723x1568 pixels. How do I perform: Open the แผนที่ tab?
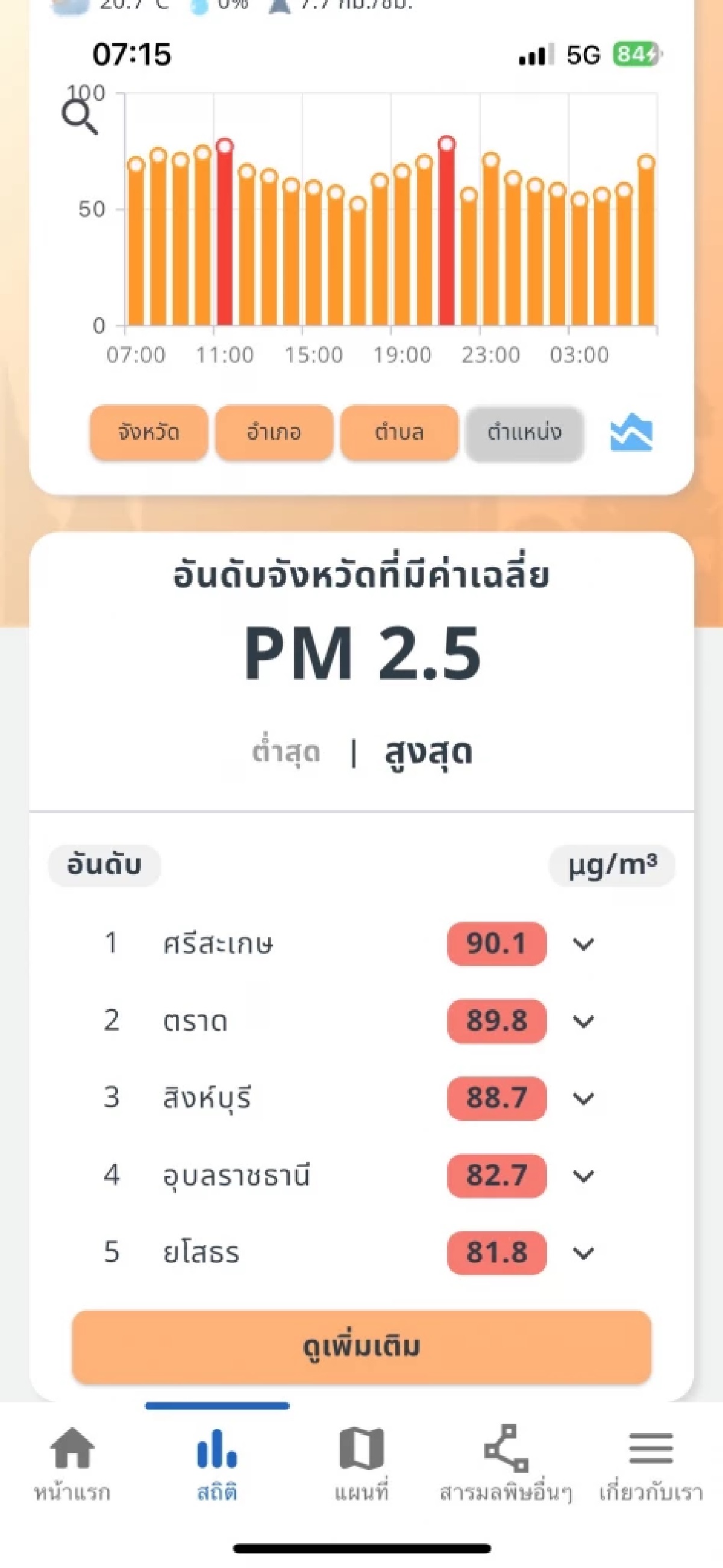(361, 1463)
